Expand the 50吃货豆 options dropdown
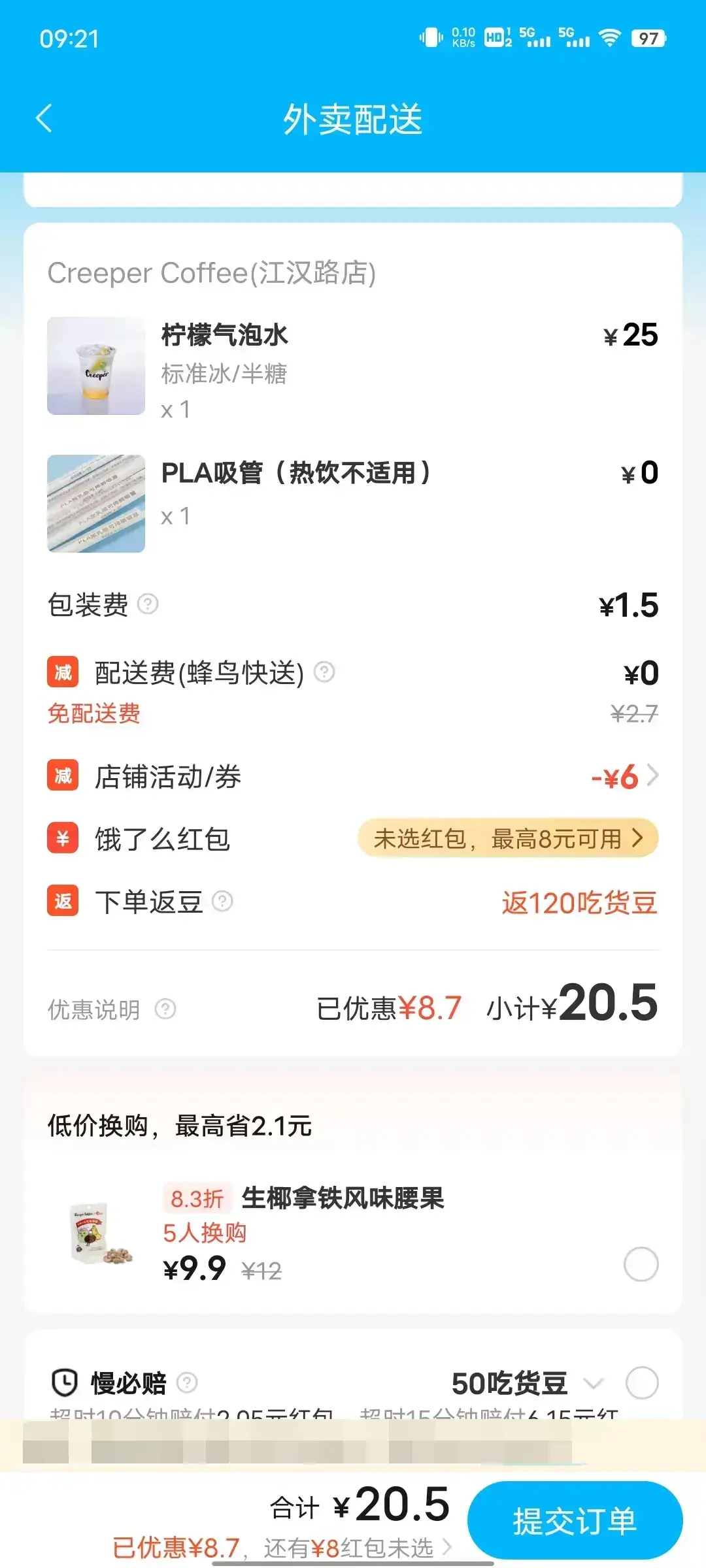 [x=592, y=1383]
